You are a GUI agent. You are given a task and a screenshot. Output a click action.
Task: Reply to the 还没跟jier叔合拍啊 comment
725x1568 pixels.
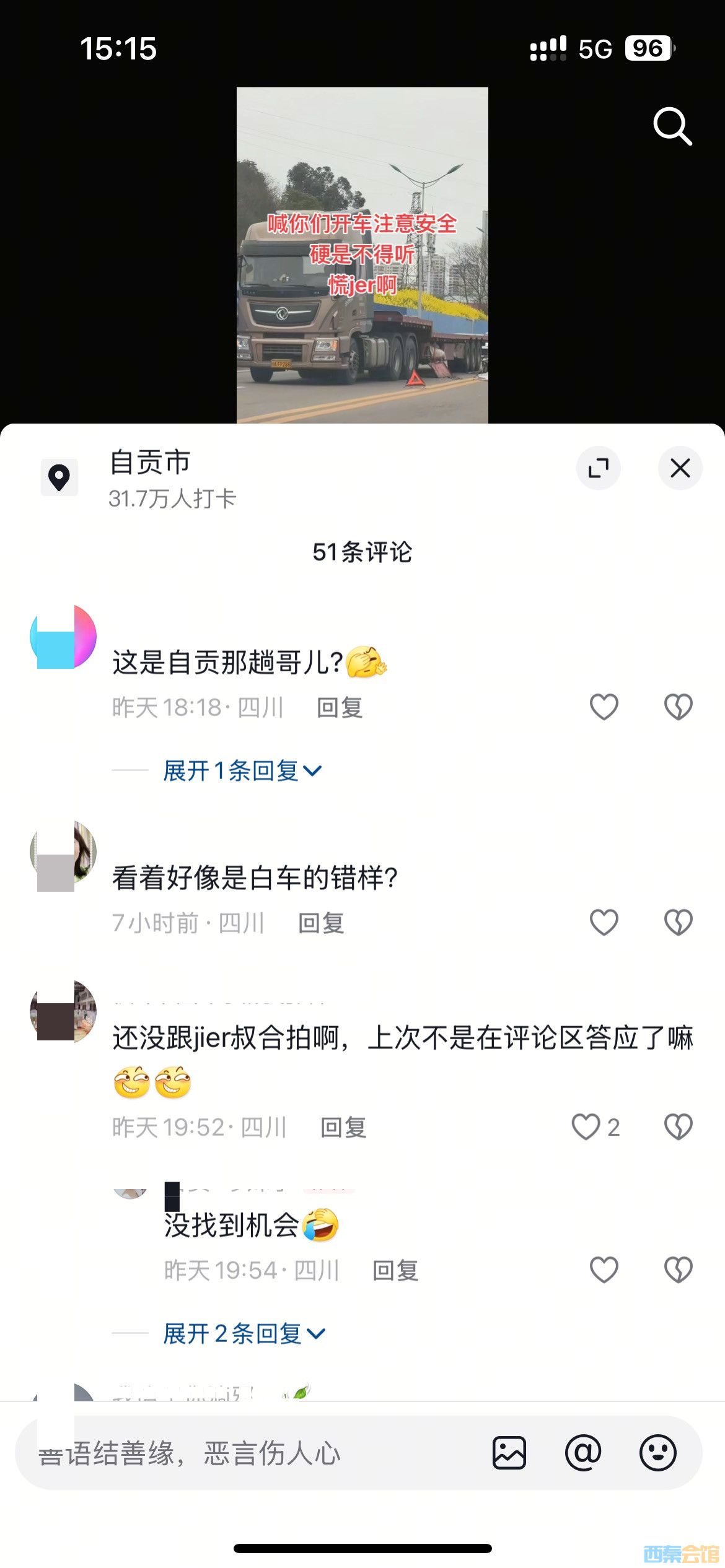(343, 1127)
